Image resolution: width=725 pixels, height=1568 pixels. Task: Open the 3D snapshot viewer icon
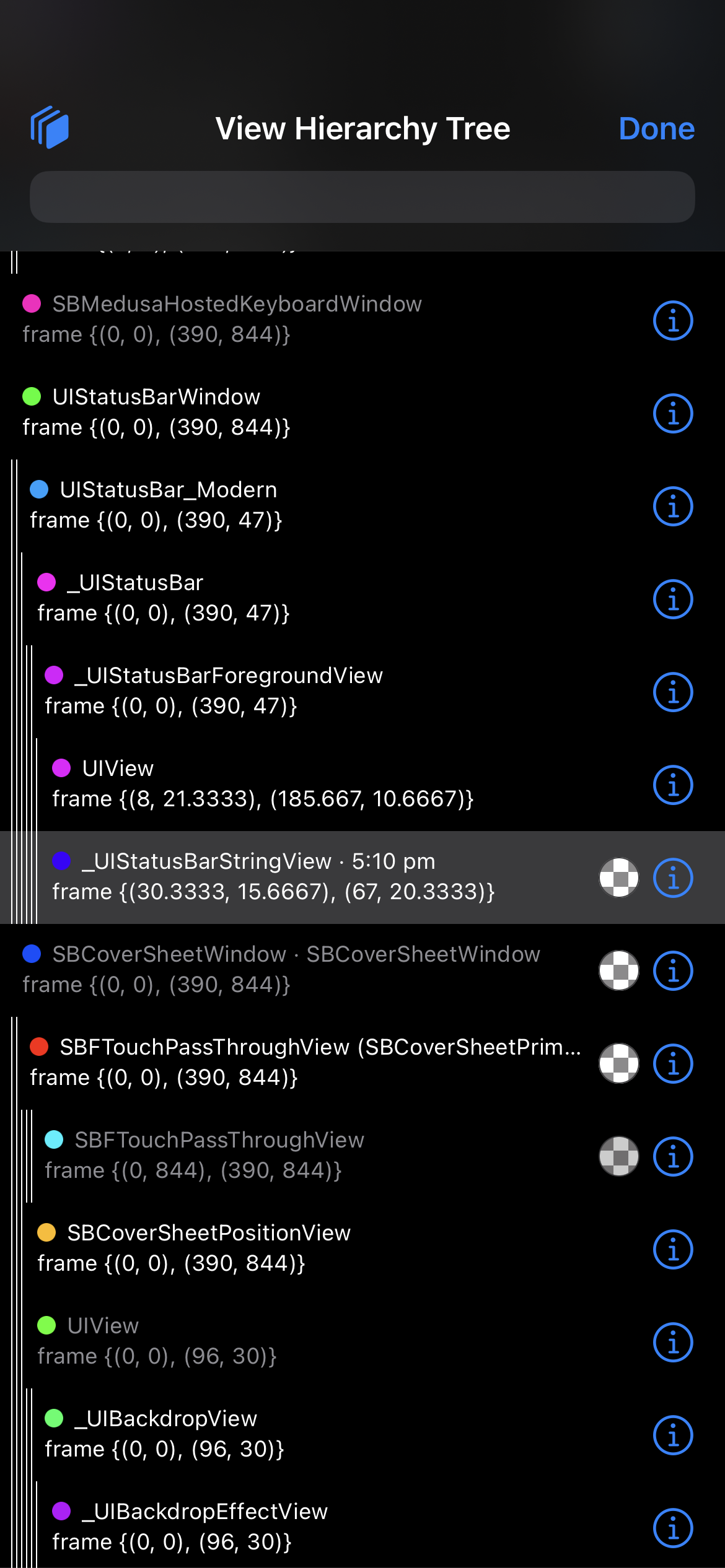pyautogui.click(x=50, y=128)
